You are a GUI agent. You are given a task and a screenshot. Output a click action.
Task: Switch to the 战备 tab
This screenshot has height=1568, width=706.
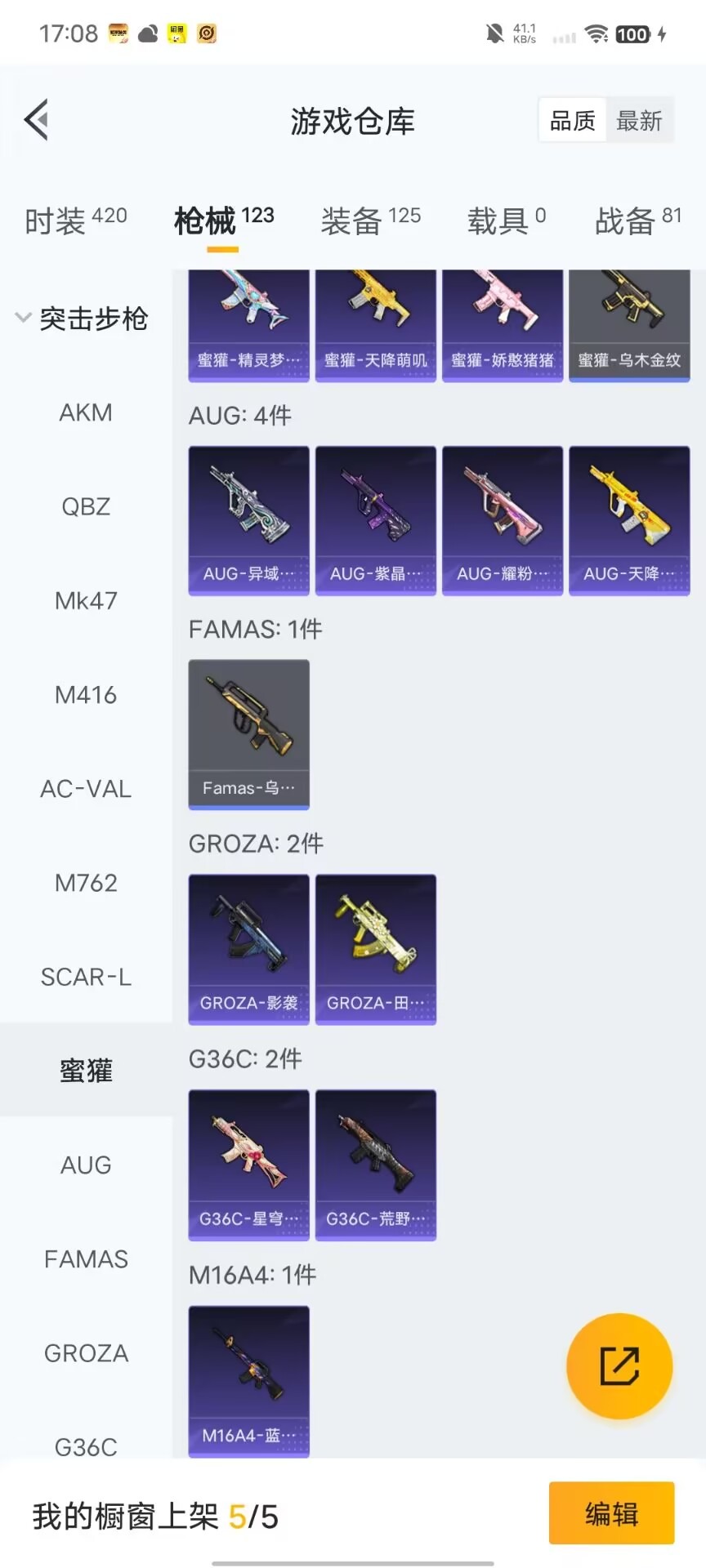[637, 220]
